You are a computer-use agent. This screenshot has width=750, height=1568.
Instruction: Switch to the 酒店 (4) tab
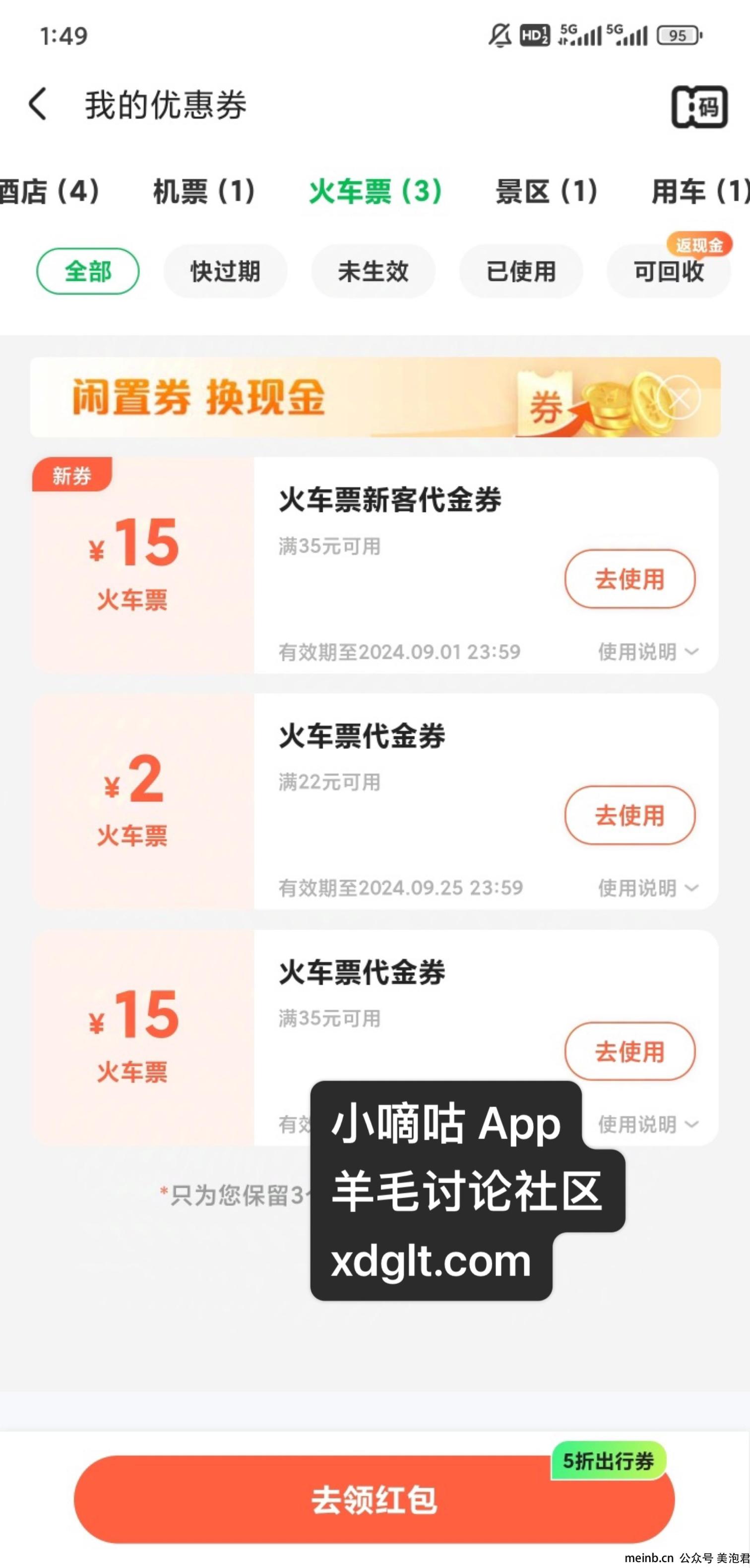[x=49, y=192]
